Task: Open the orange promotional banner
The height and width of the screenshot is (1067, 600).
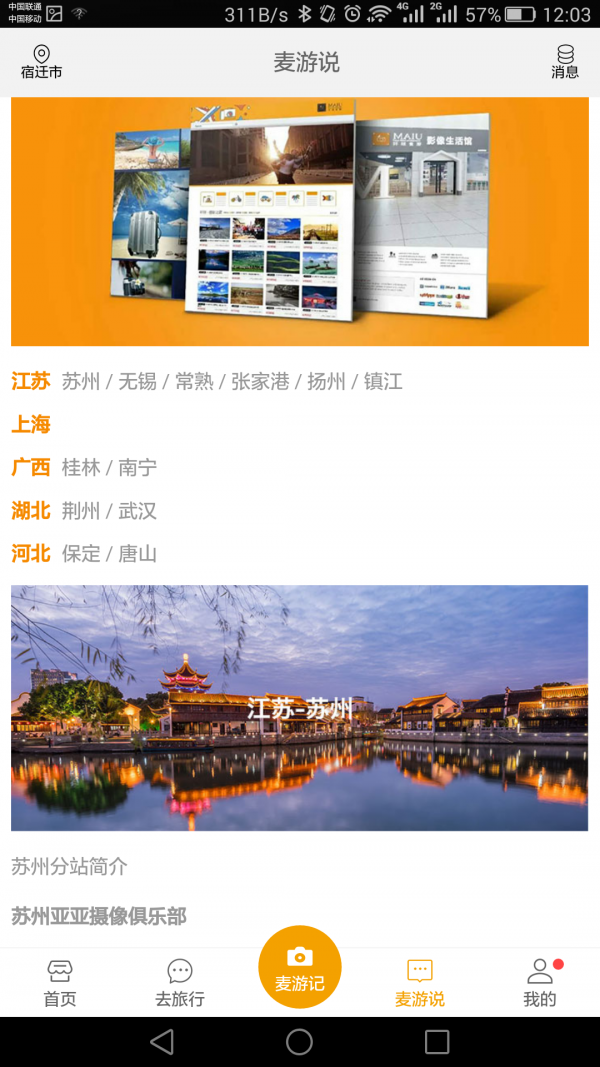Action: [x=300, y=221]
